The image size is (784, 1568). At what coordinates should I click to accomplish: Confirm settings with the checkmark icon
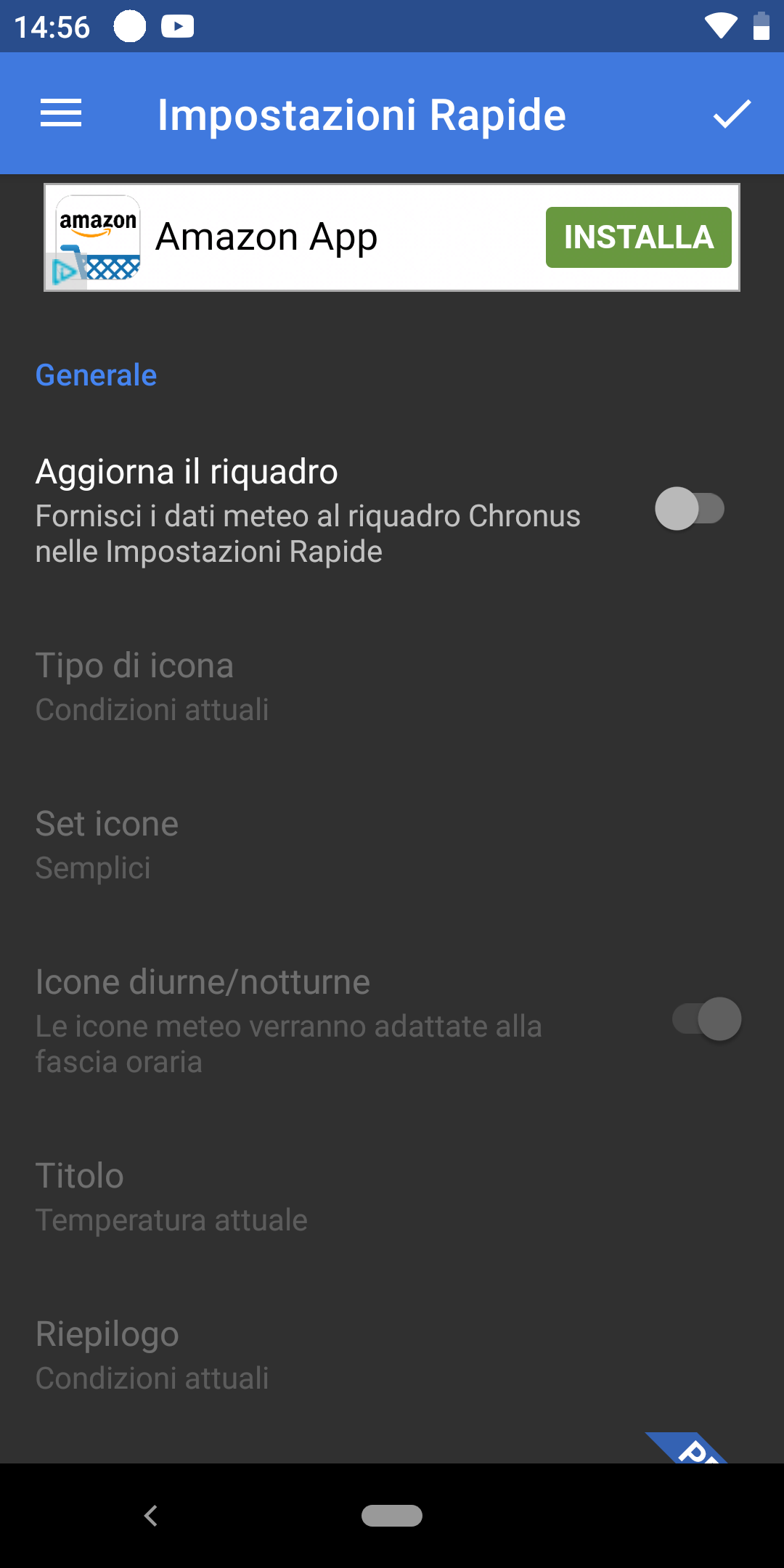pos(732,114)
